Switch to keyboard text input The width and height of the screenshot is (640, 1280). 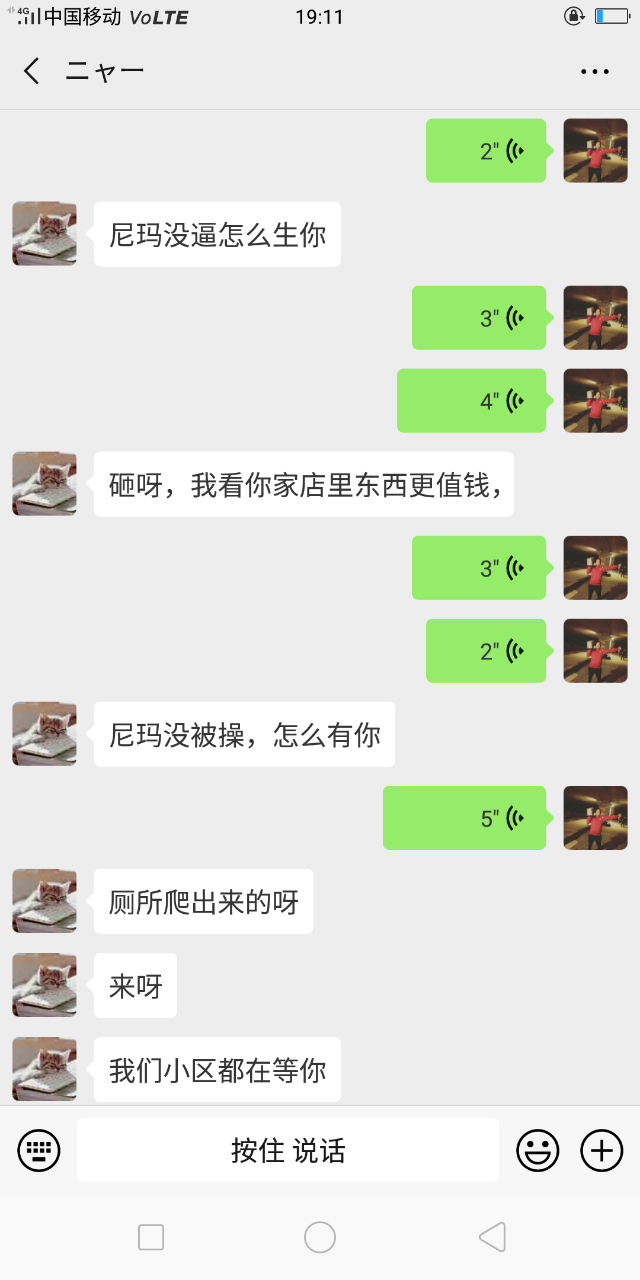(x=39, y=1150)
